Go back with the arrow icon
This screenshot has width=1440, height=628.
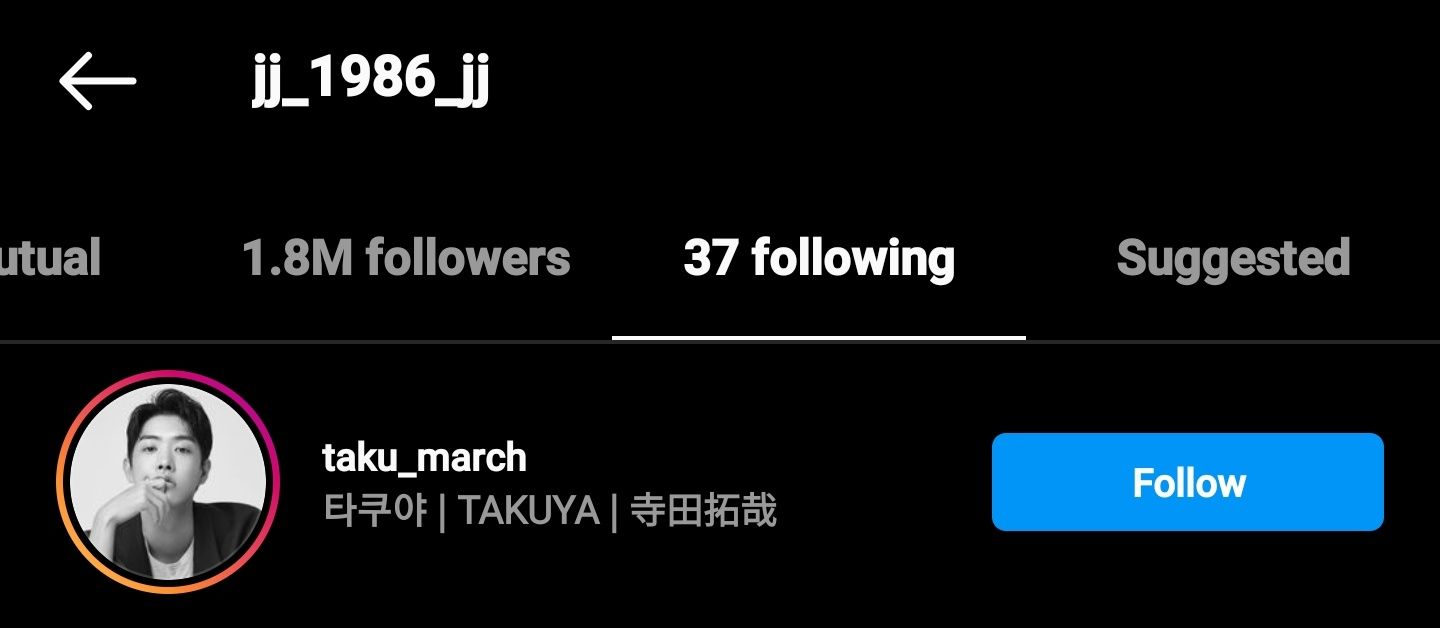97,81
